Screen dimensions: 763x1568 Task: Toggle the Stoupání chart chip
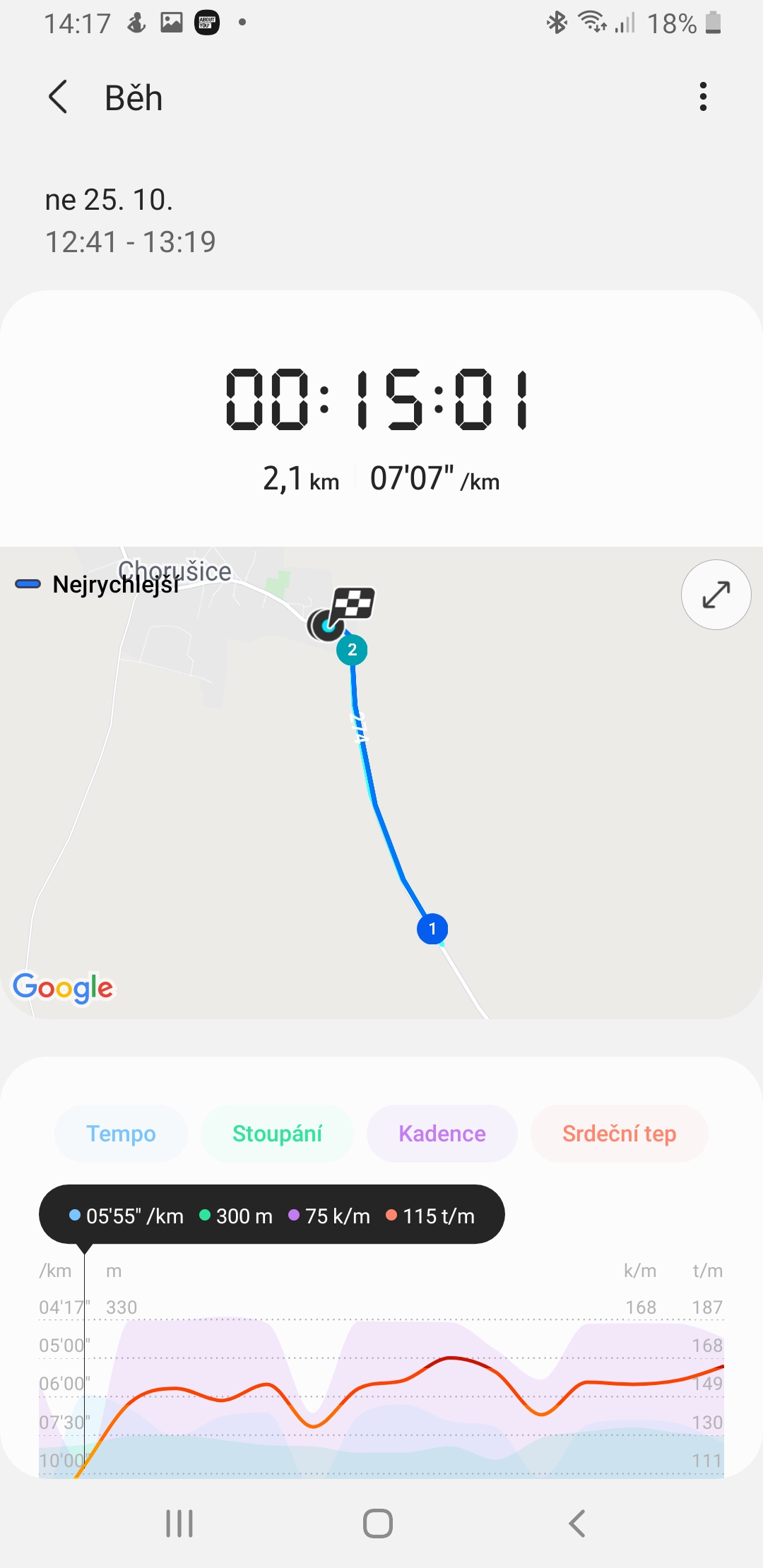click(x=277, y=1134)
